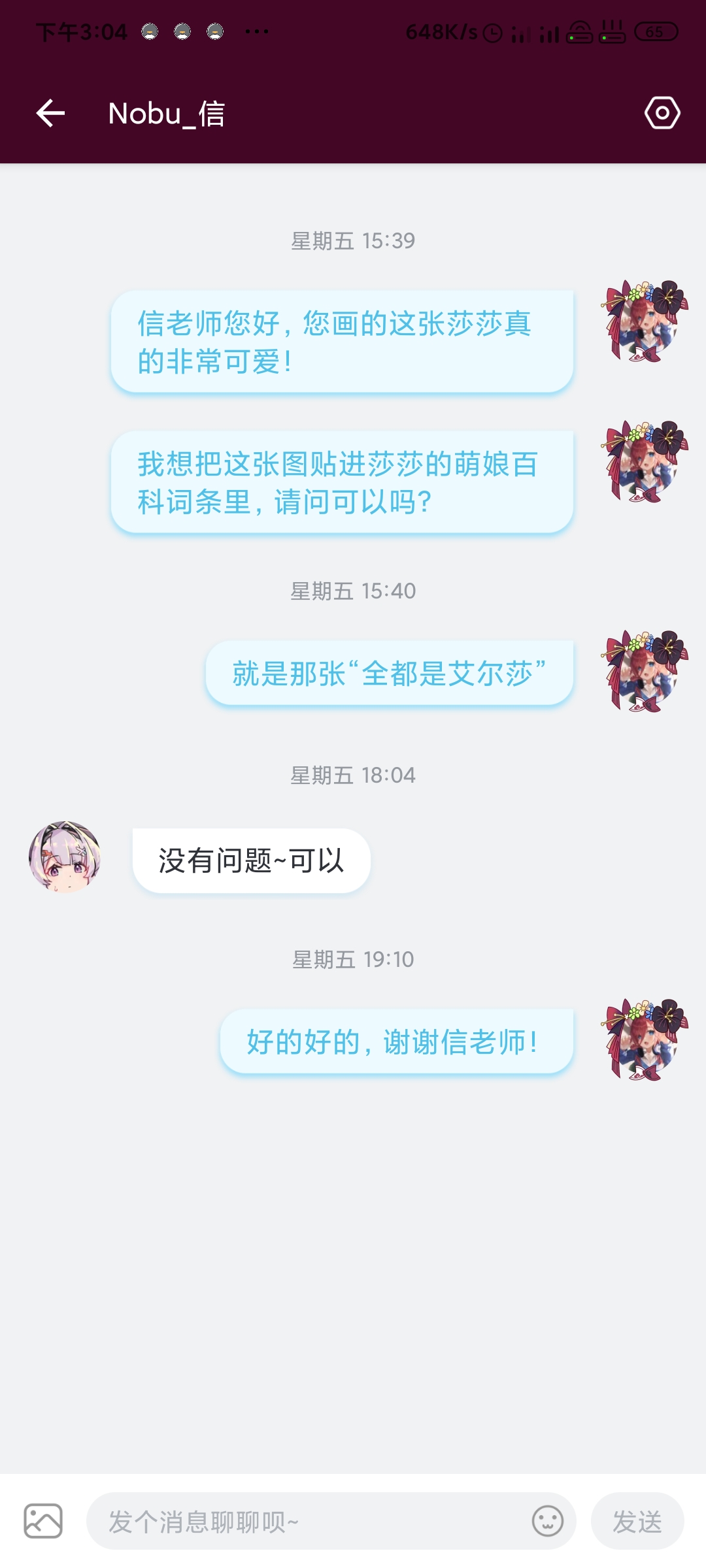
Task: View Nobu_信's avatar next to 没有问题~可以
Action: (x=65, y=857)
